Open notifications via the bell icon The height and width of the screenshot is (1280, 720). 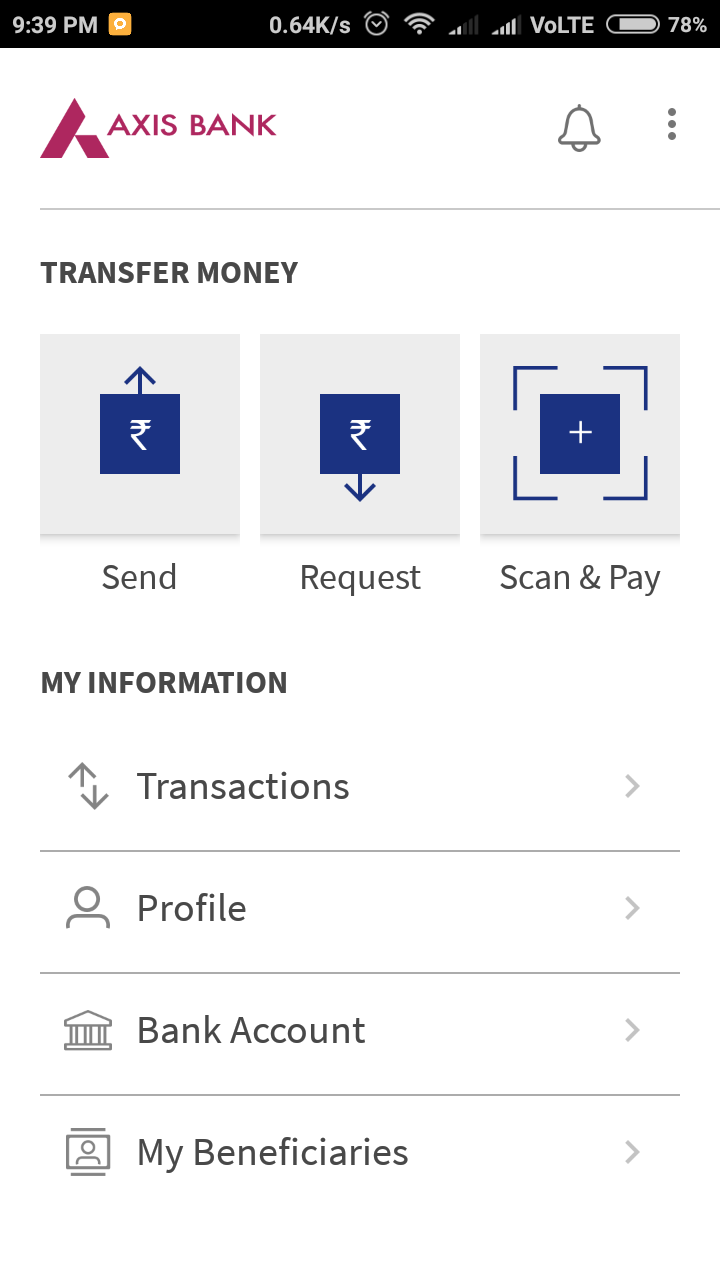(x=578, y=126)
